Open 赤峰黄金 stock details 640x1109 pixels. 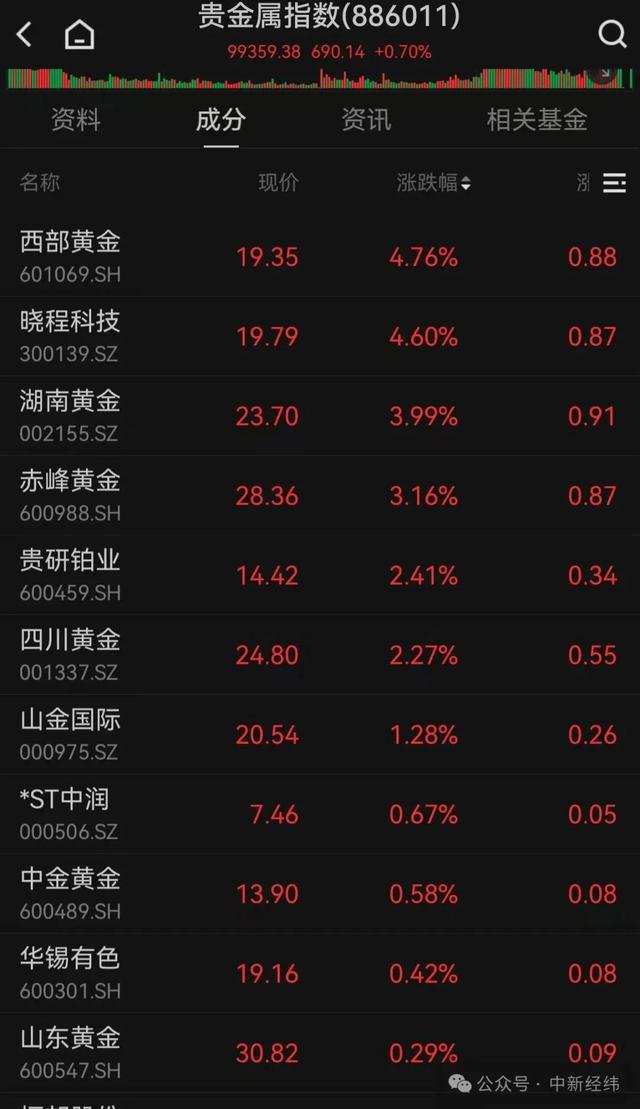70,494
